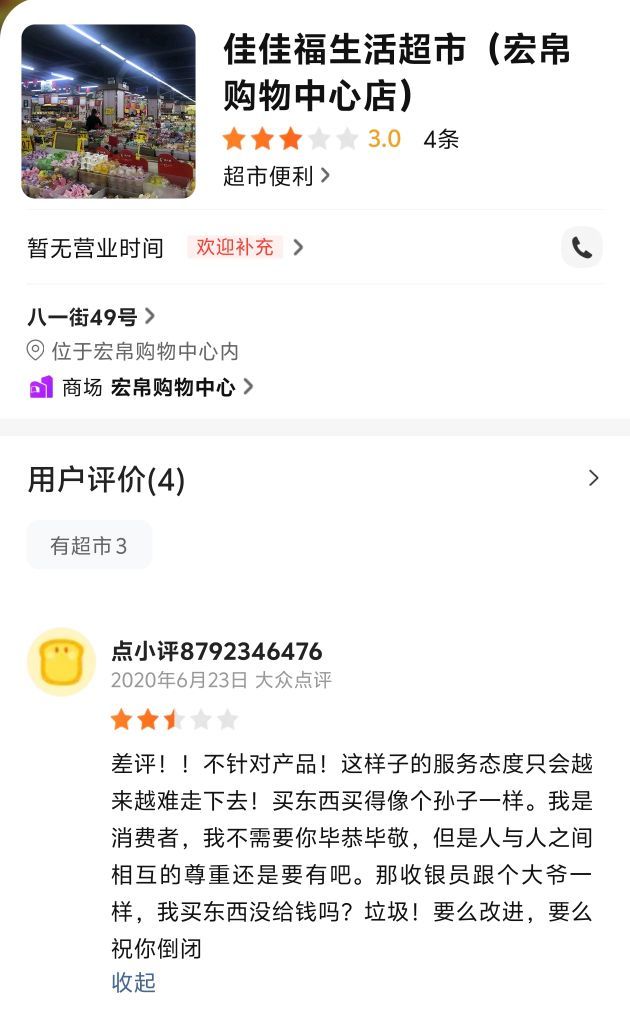Tap 欢迎补充 to add business hours

point(235,247)
